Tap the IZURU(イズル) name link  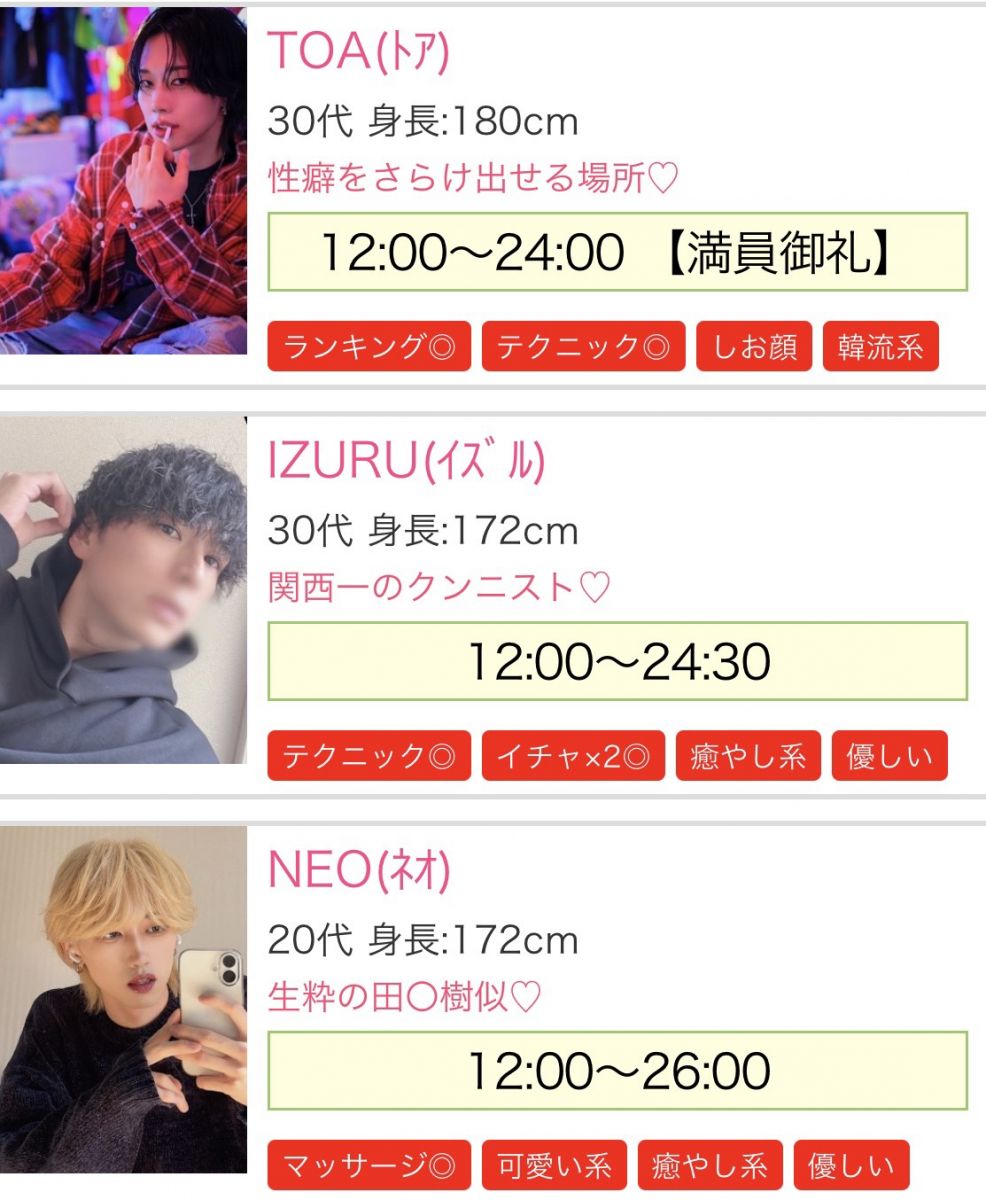click(406, 462)
